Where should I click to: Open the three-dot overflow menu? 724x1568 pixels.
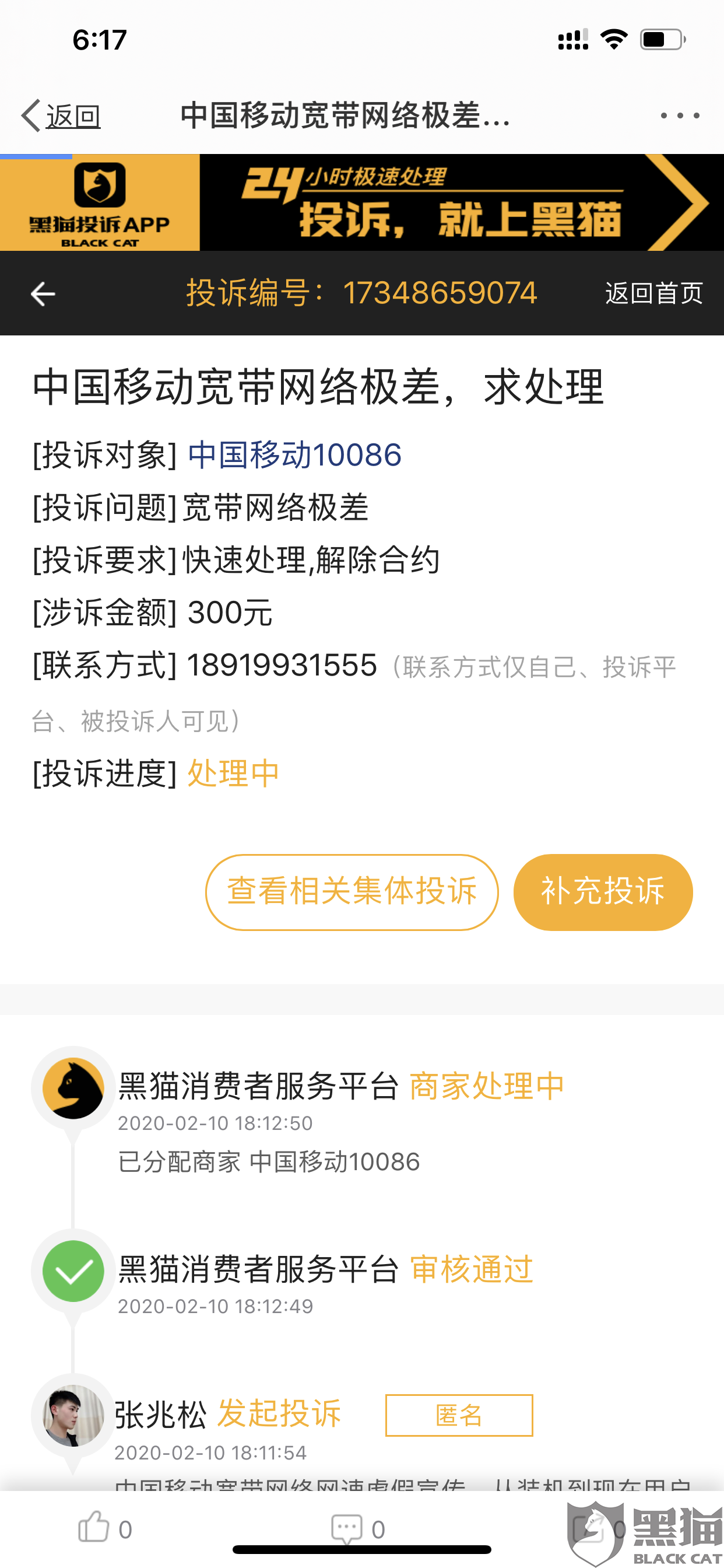[680, 115]
